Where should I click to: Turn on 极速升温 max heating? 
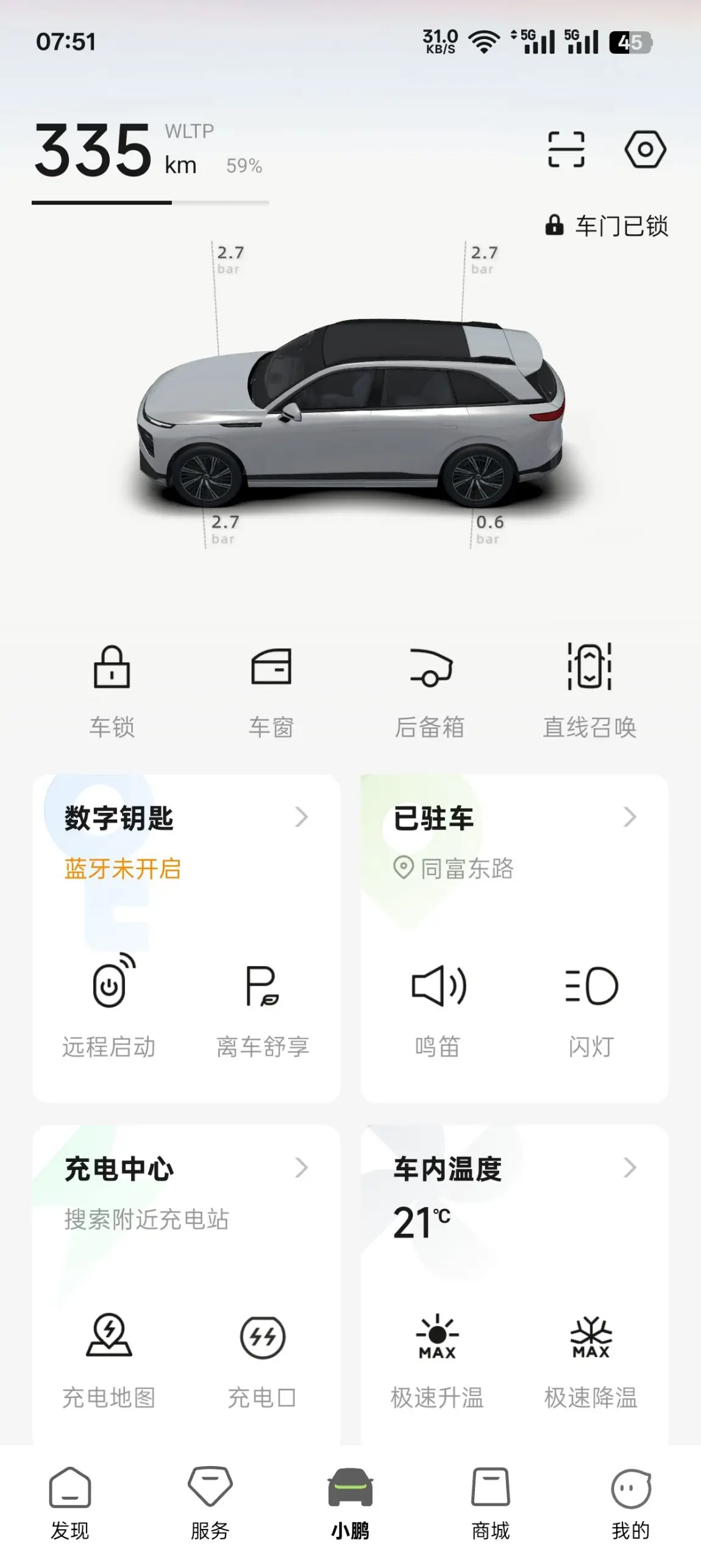click(x=438, y=1357)
